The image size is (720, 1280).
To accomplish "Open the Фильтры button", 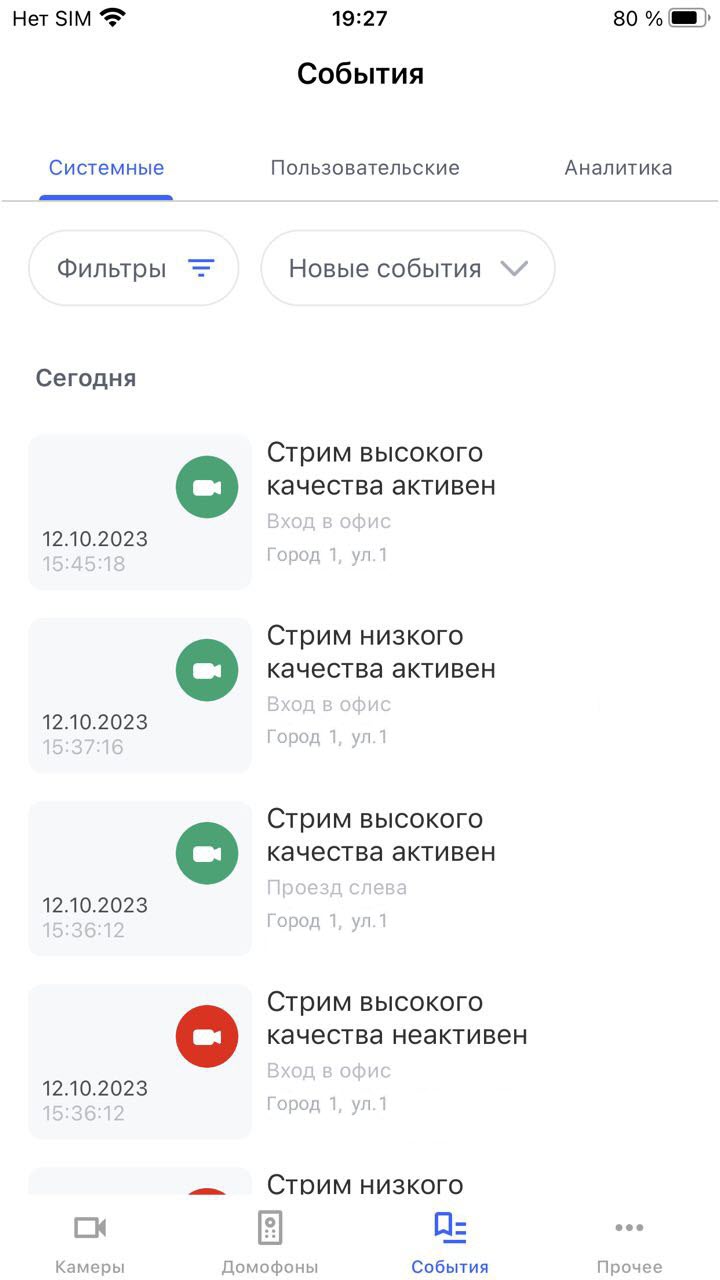I will pos(134,268).
